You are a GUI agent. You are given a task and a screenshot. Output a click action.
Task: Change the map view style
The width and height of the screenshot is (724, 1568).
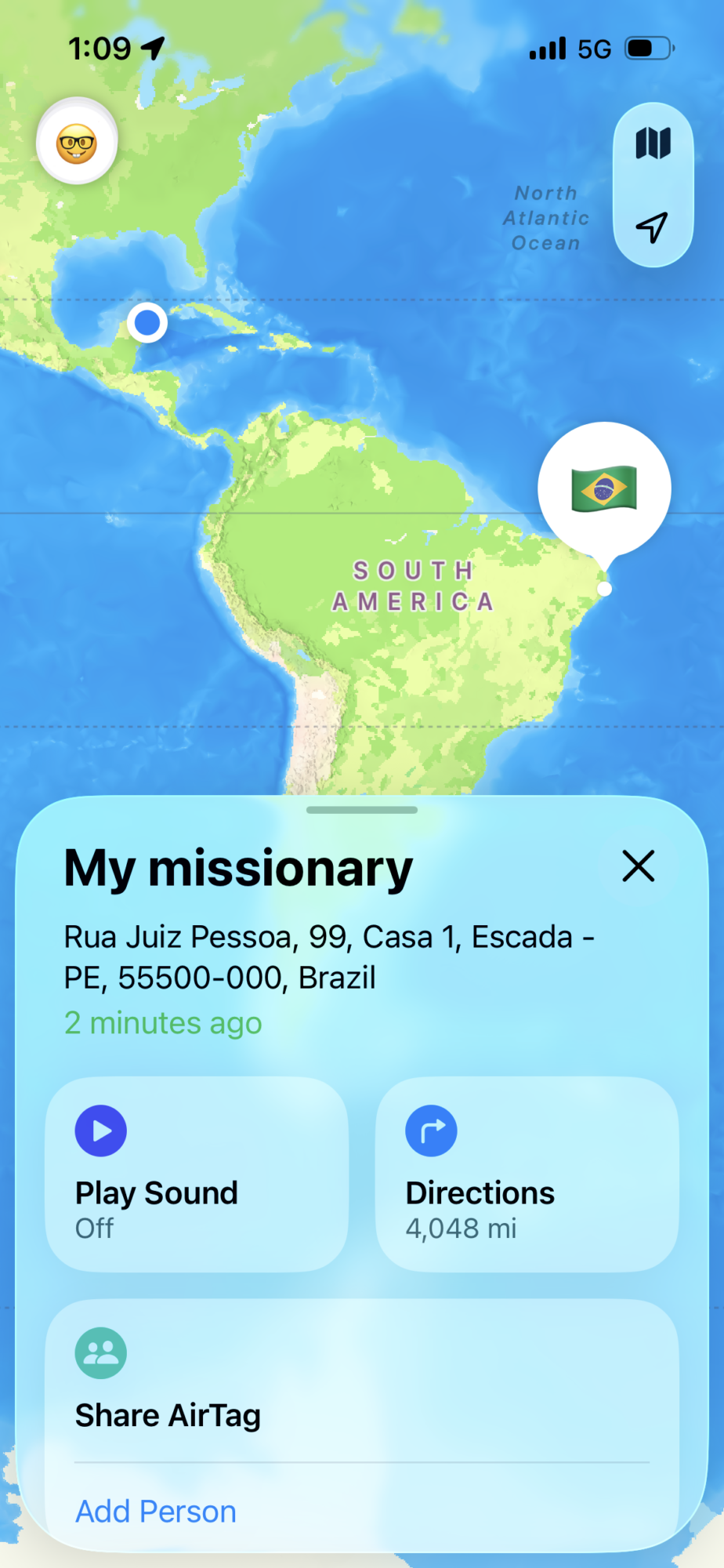coord(653,143)
